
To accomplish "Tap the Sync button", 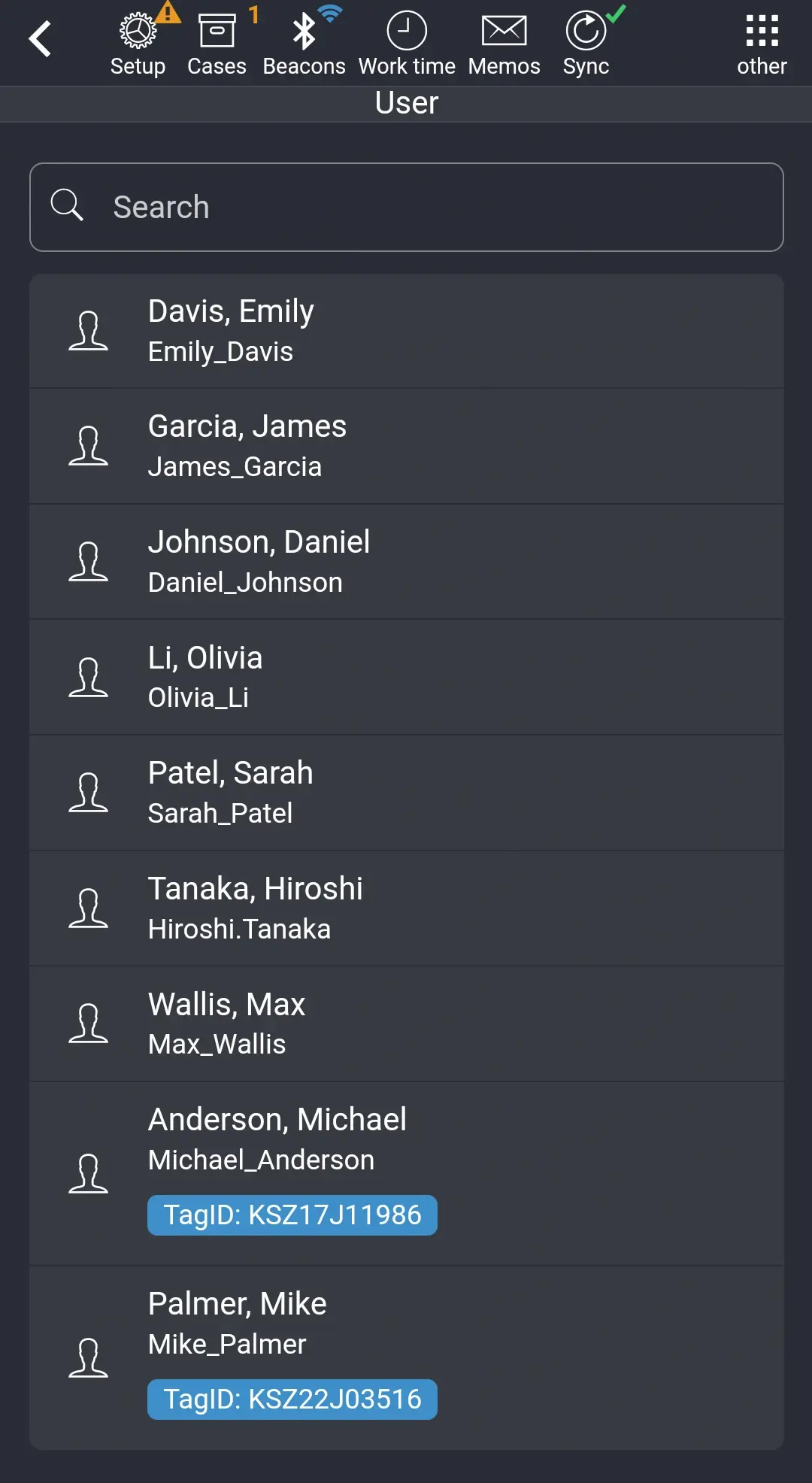I will point(586,44).
